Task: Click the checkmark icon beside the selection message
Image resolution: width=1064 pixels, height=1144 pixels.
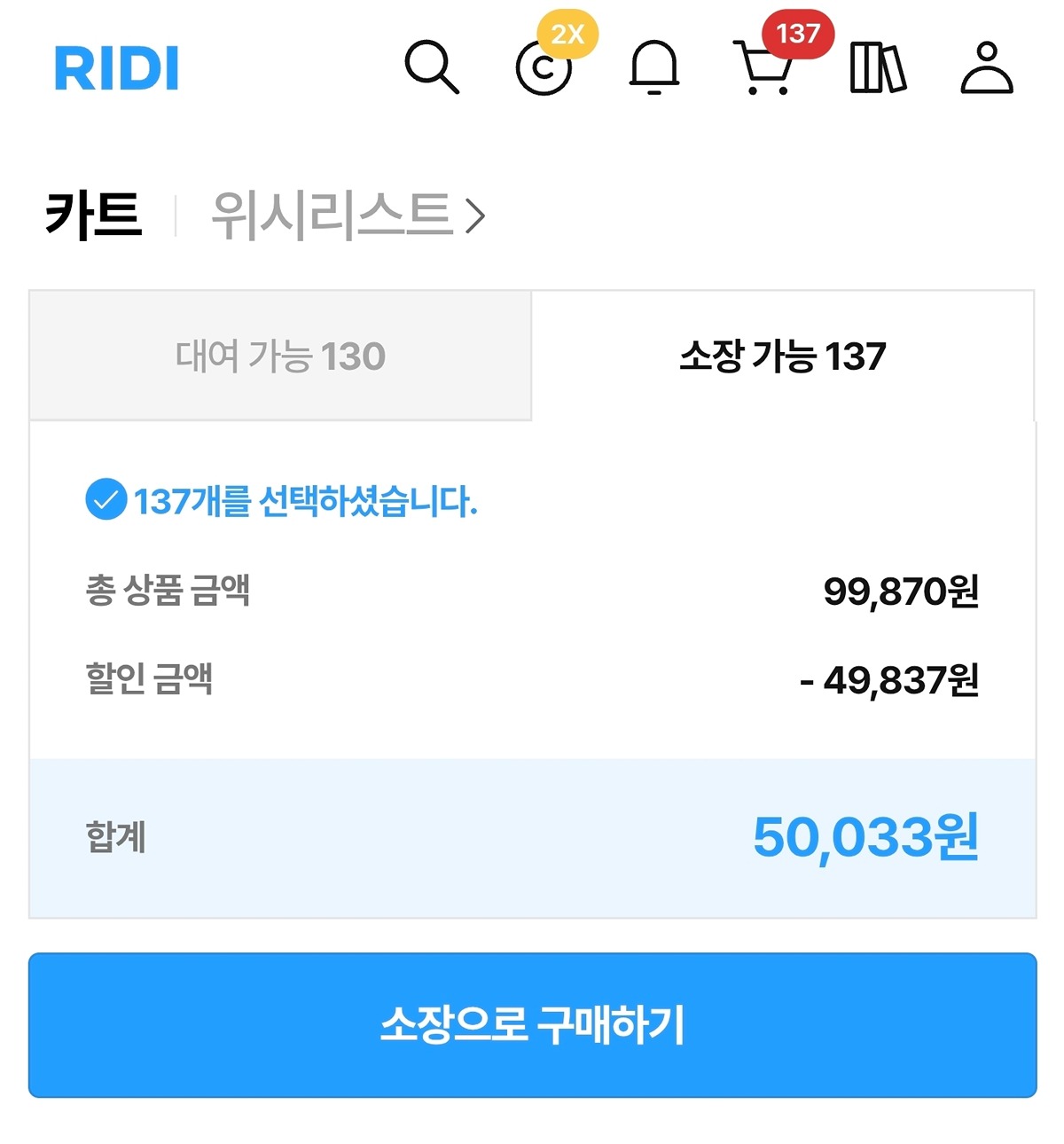Action: point(104,500)
